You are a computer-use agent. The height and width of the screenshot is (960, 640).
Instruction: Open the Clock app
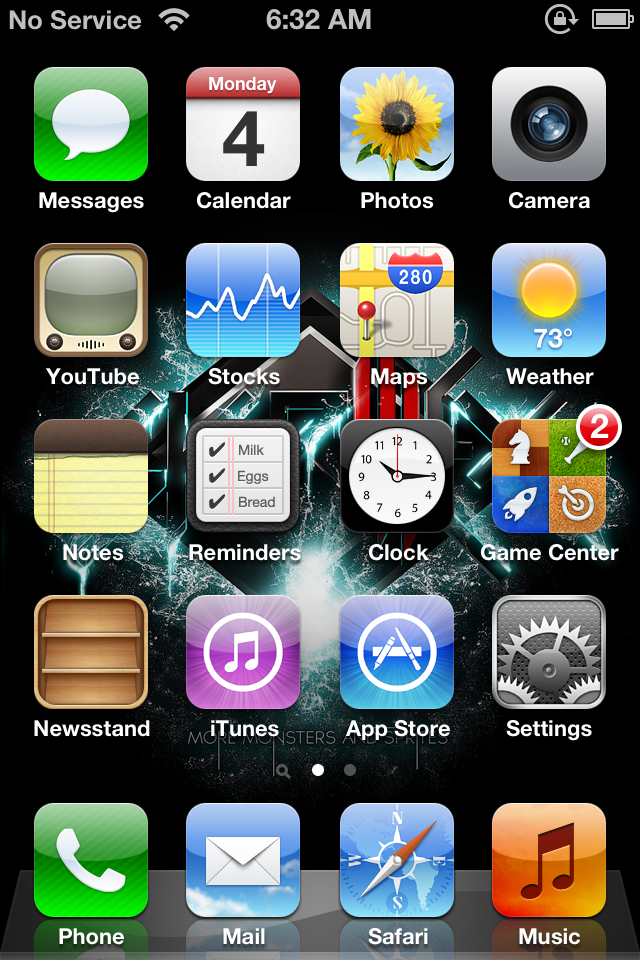click(397, 476)
